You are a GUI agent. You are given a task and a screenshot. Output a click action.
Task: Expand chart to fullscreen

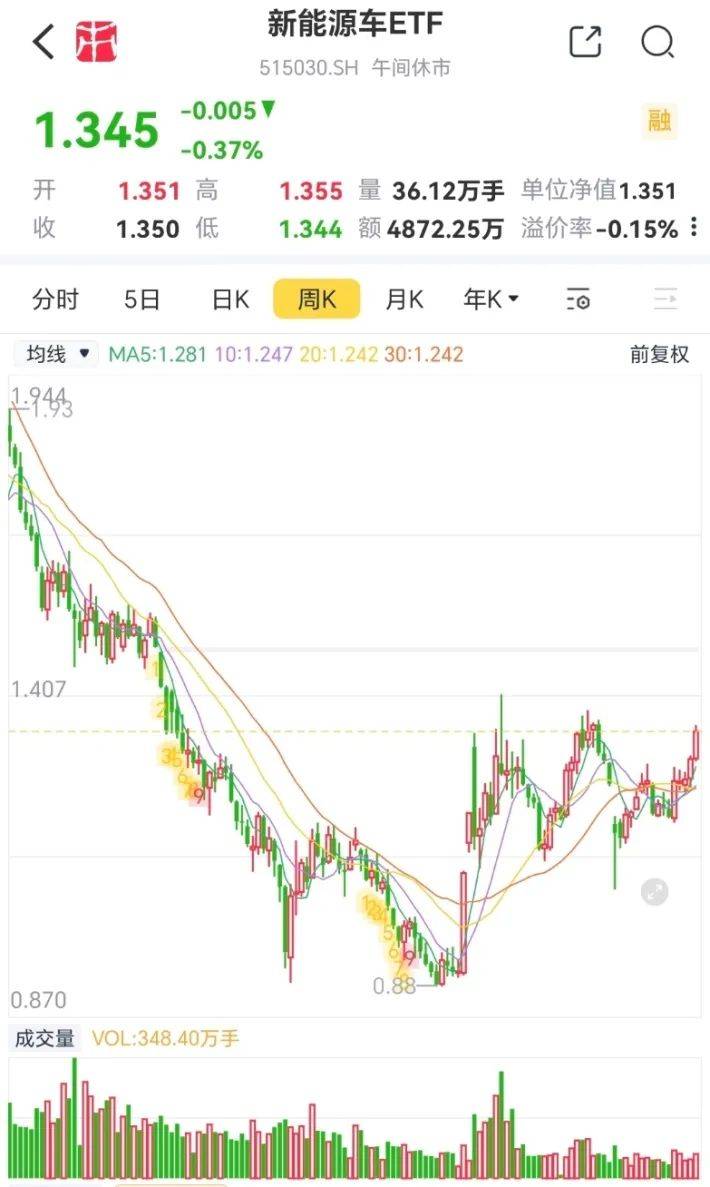point(654,892)
